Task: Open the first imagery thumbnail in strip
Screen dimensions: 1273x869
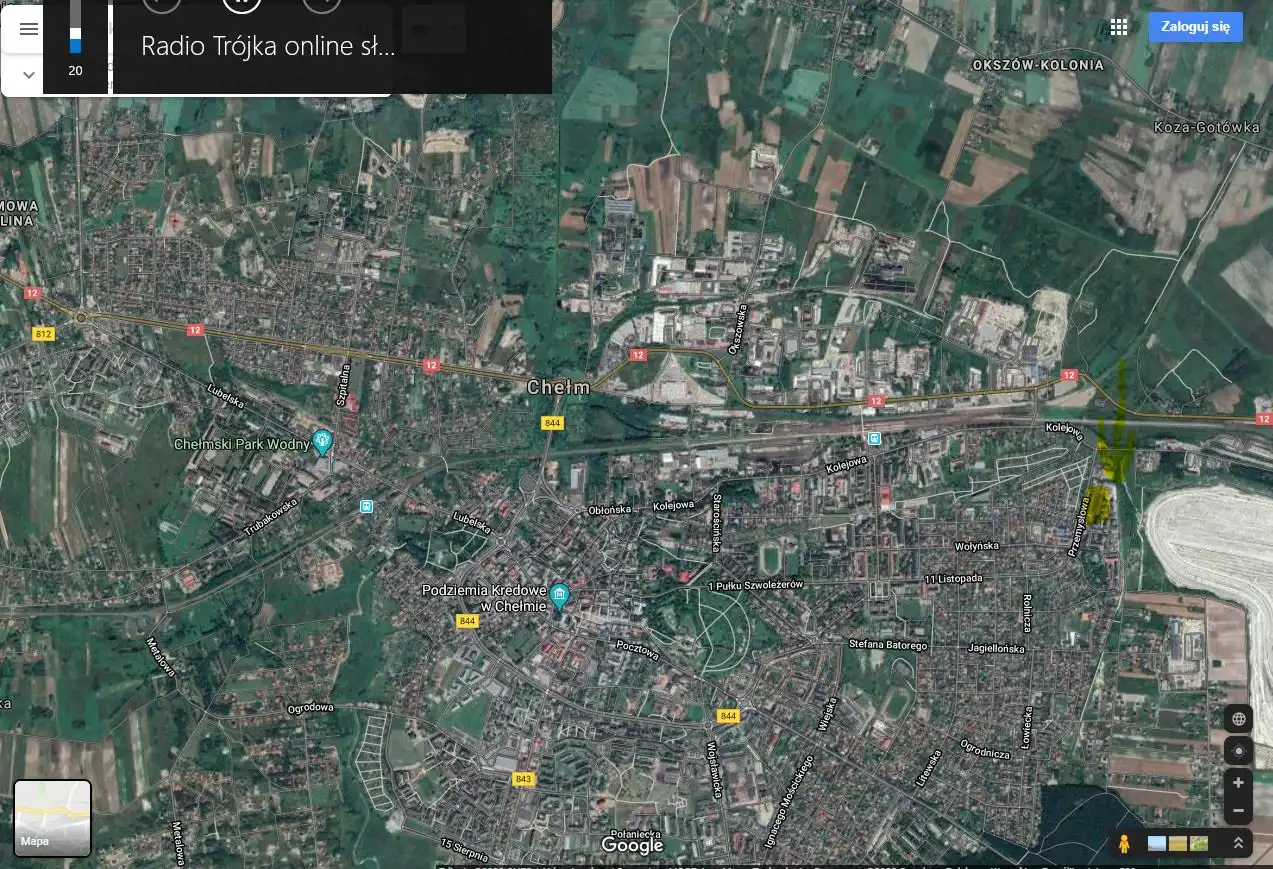Action: coord(1156,843)
